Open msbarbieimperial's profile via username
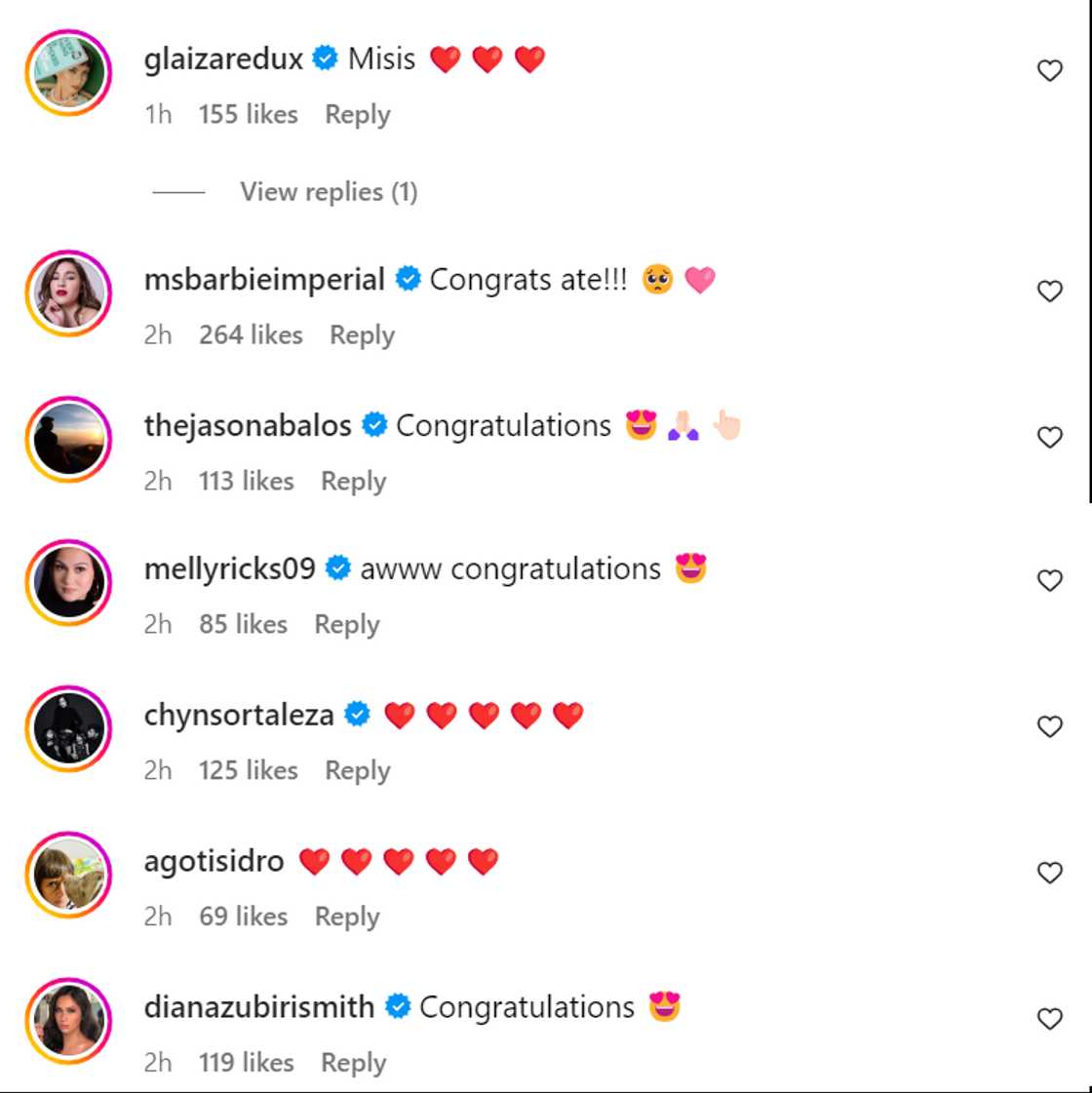 [x=264, y=280]
